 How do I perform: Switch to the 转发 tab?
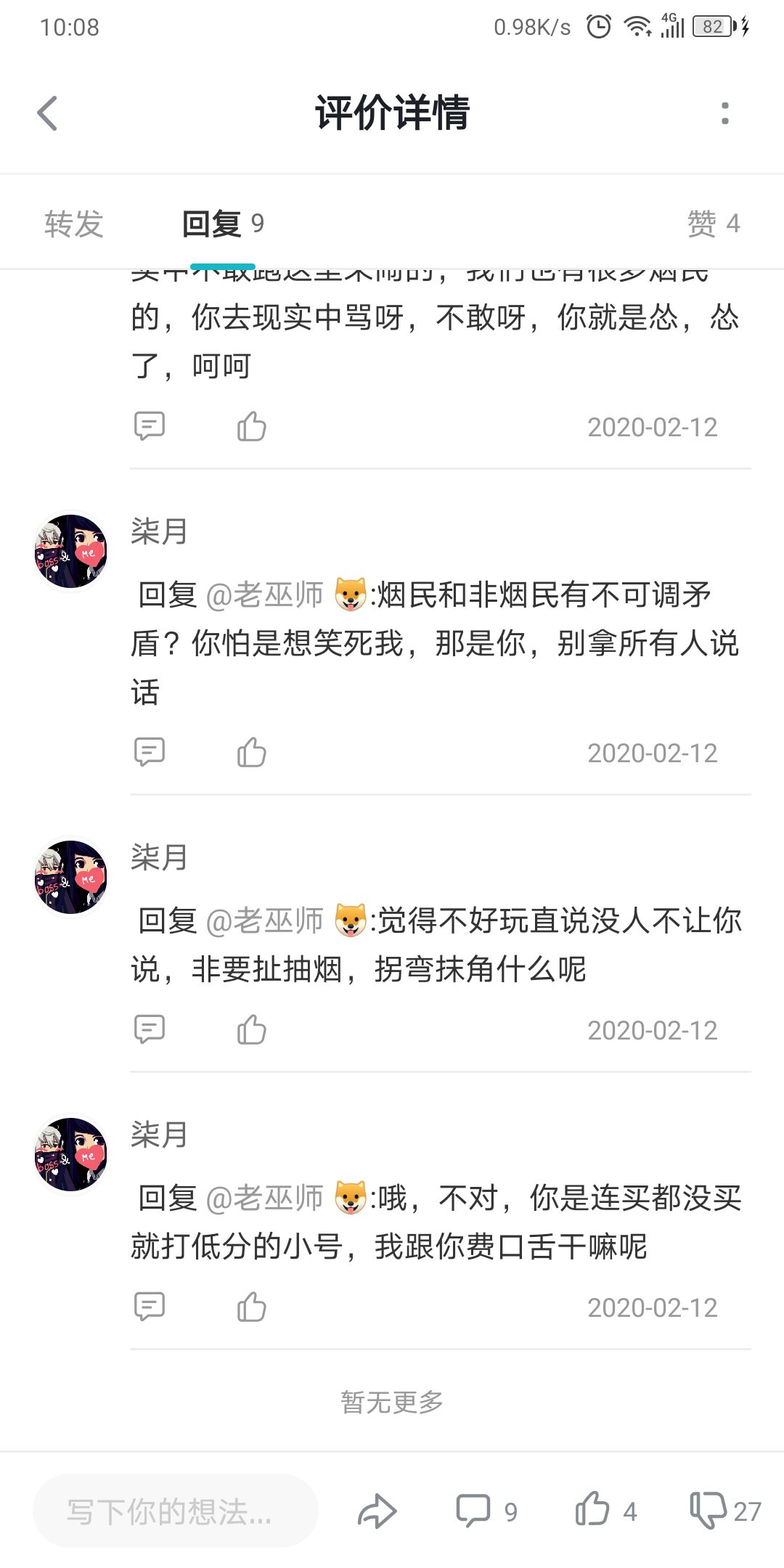[74, 224]
